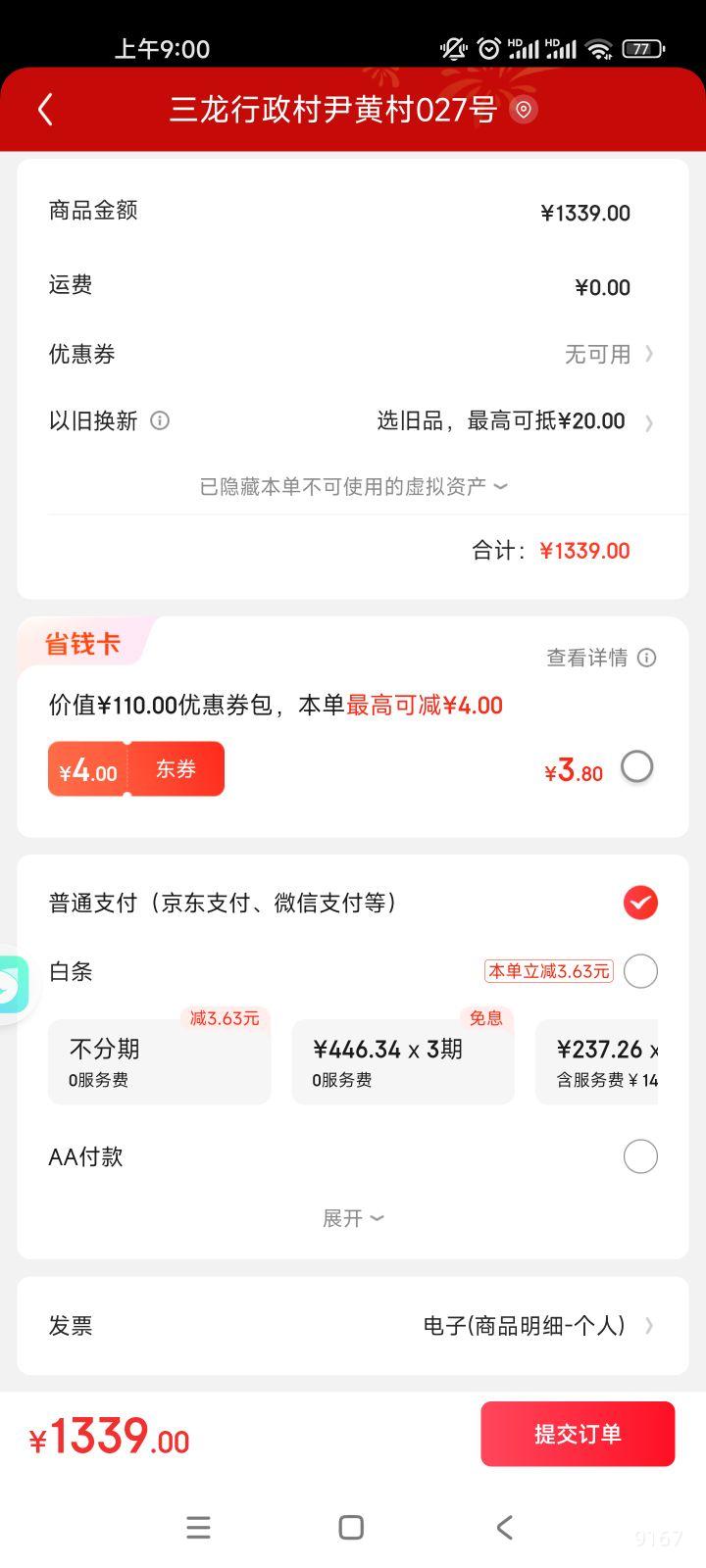Open the recent apps button in navigation bar
The height and width of the screenshot is (1568, 706).
(198, 1527)
